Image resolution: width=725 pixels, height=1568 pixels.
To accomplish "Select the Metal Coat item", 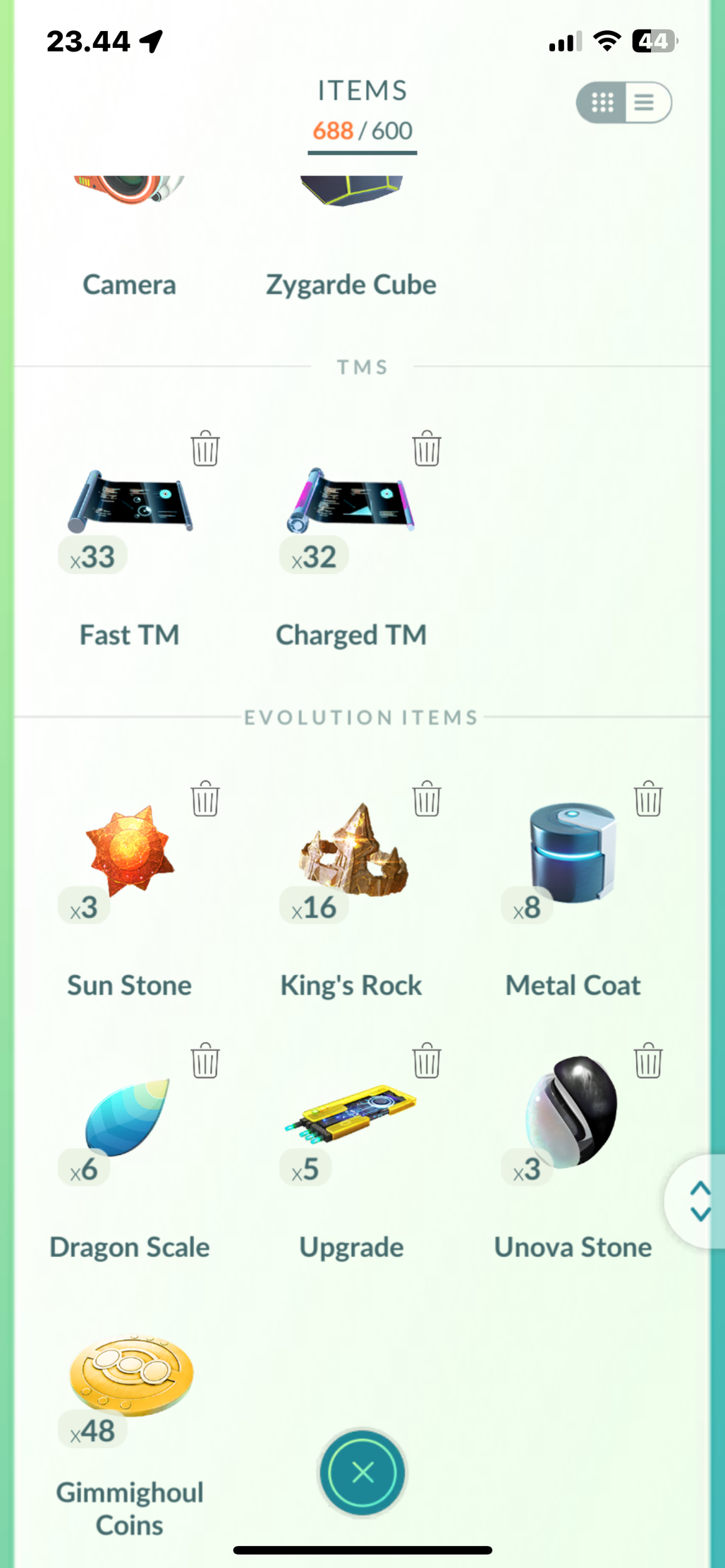I will point(573,853).
